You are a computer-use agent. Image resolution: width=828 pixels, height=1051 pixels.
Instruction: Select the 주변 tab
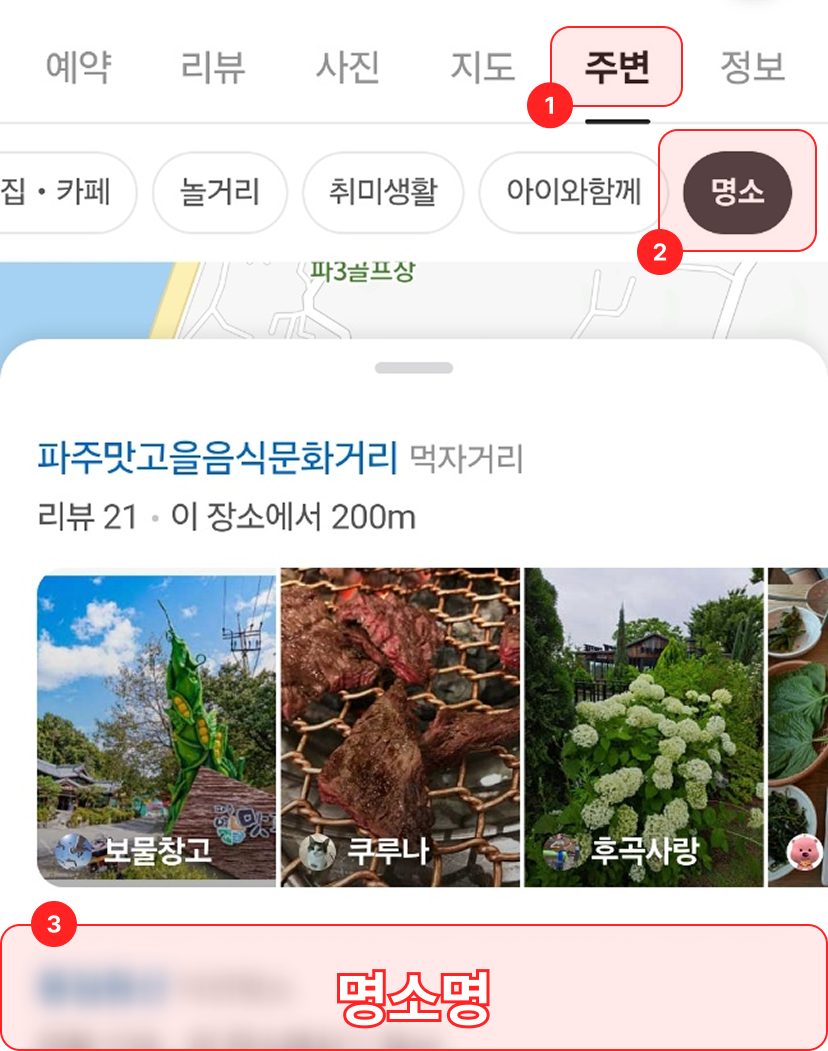click(617, 67)
